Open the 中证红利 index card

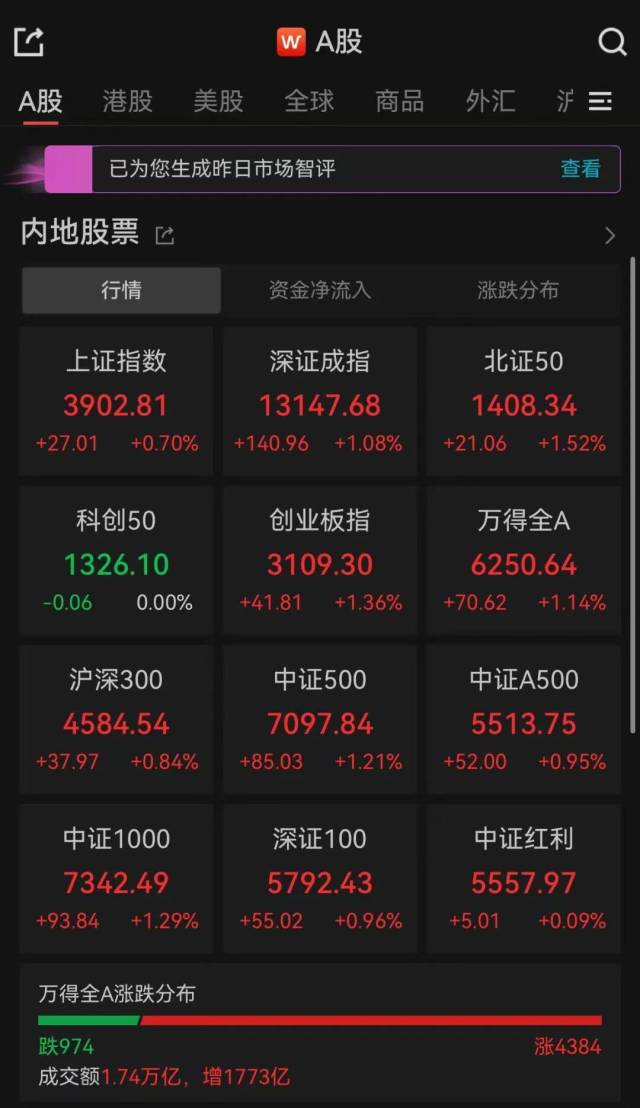click(x=524, y=878)
